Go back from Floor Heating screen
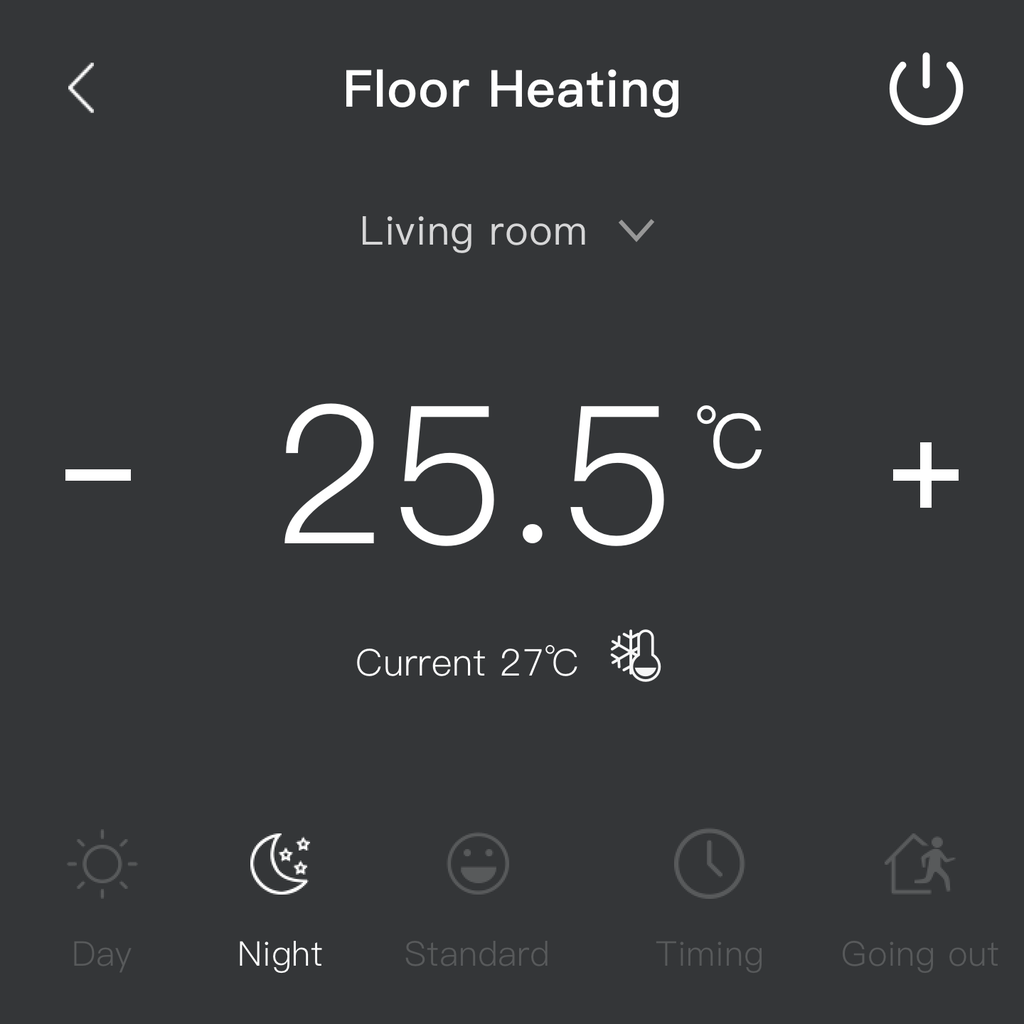Image resolution: width=1024 pixels, height=1024 pixels. (x=82, y=88)
